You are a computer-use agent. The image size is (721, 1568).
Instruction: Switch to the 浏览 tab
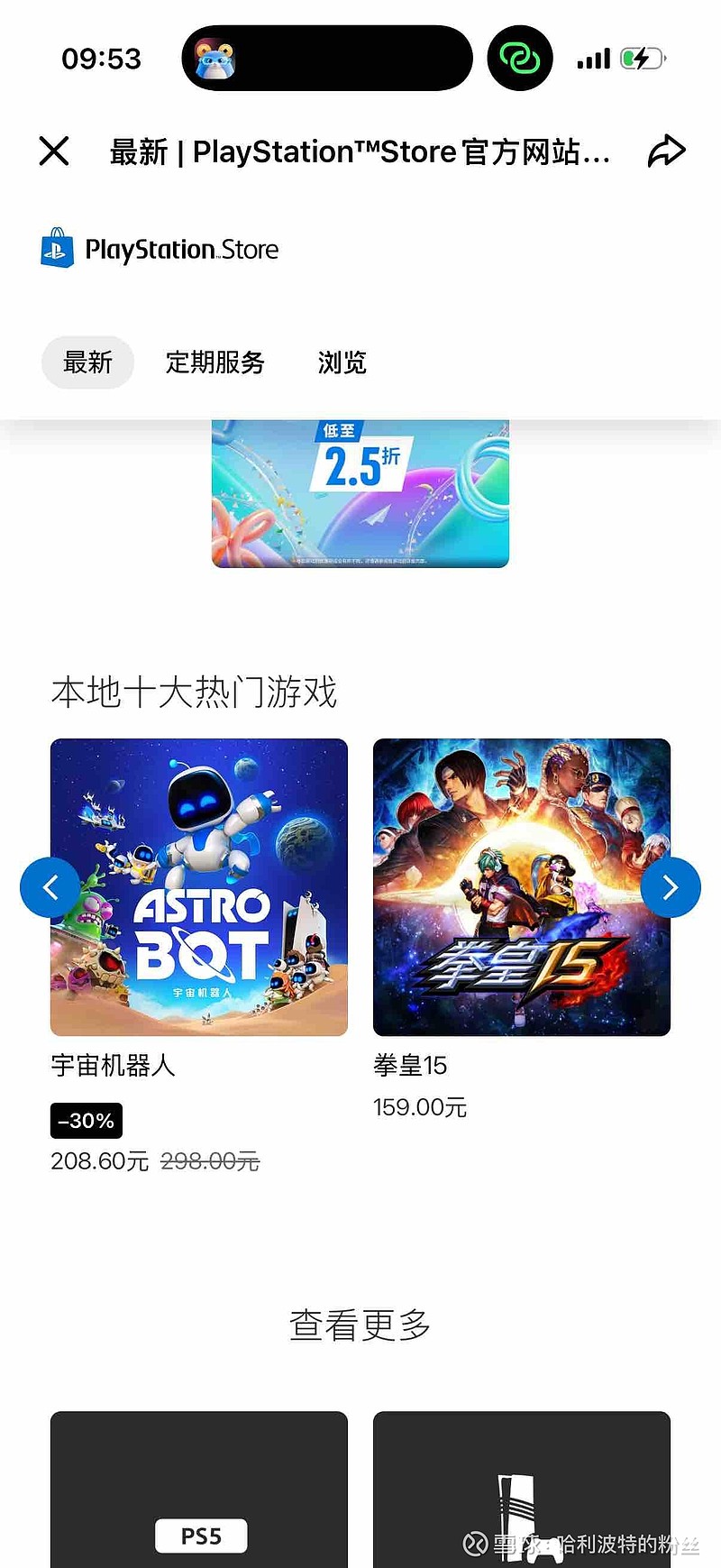pyautogui.click(x=341, y=362)
